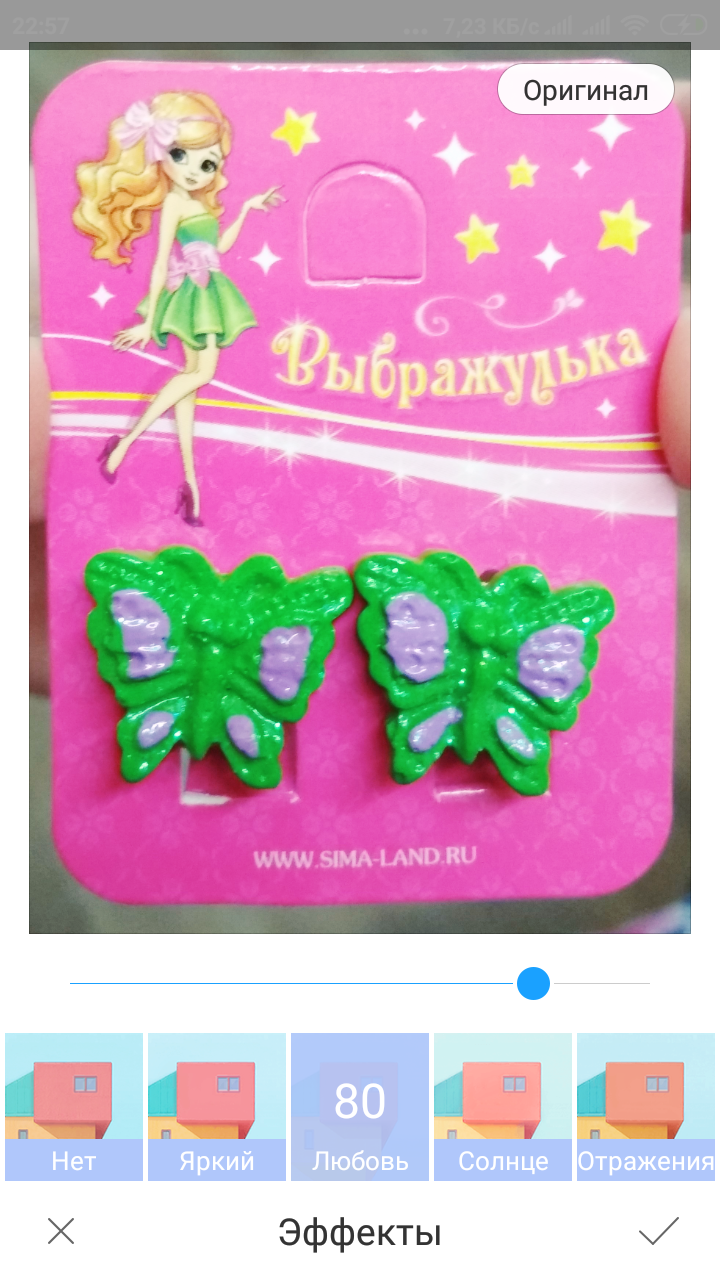Apply the Яркий effect
Image resolution: width=720 pixels, height=1280 pixels.
coord(217,1106)
